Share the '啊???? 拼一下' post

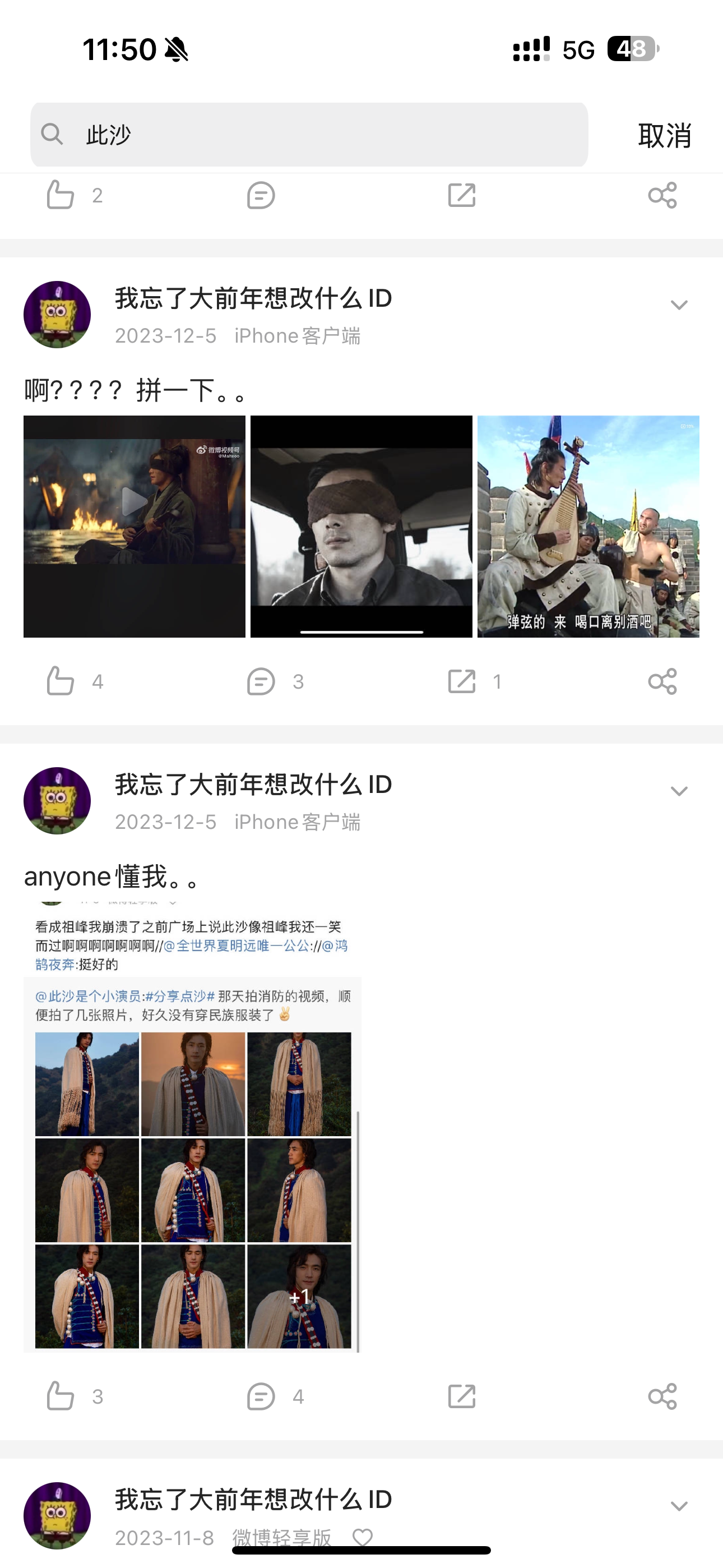[662, 681]
